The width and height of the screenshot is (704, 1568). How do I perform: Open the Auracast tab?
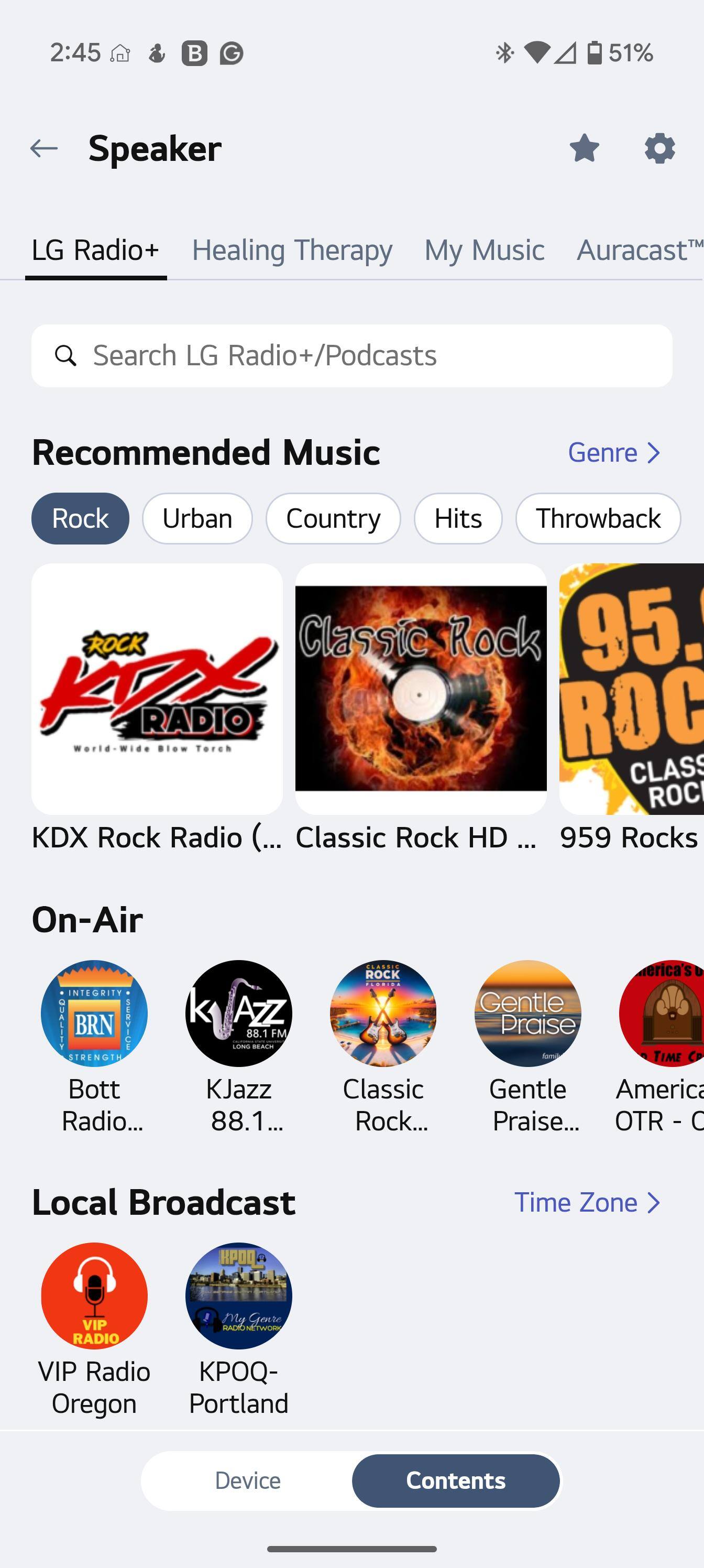(639, 250)
